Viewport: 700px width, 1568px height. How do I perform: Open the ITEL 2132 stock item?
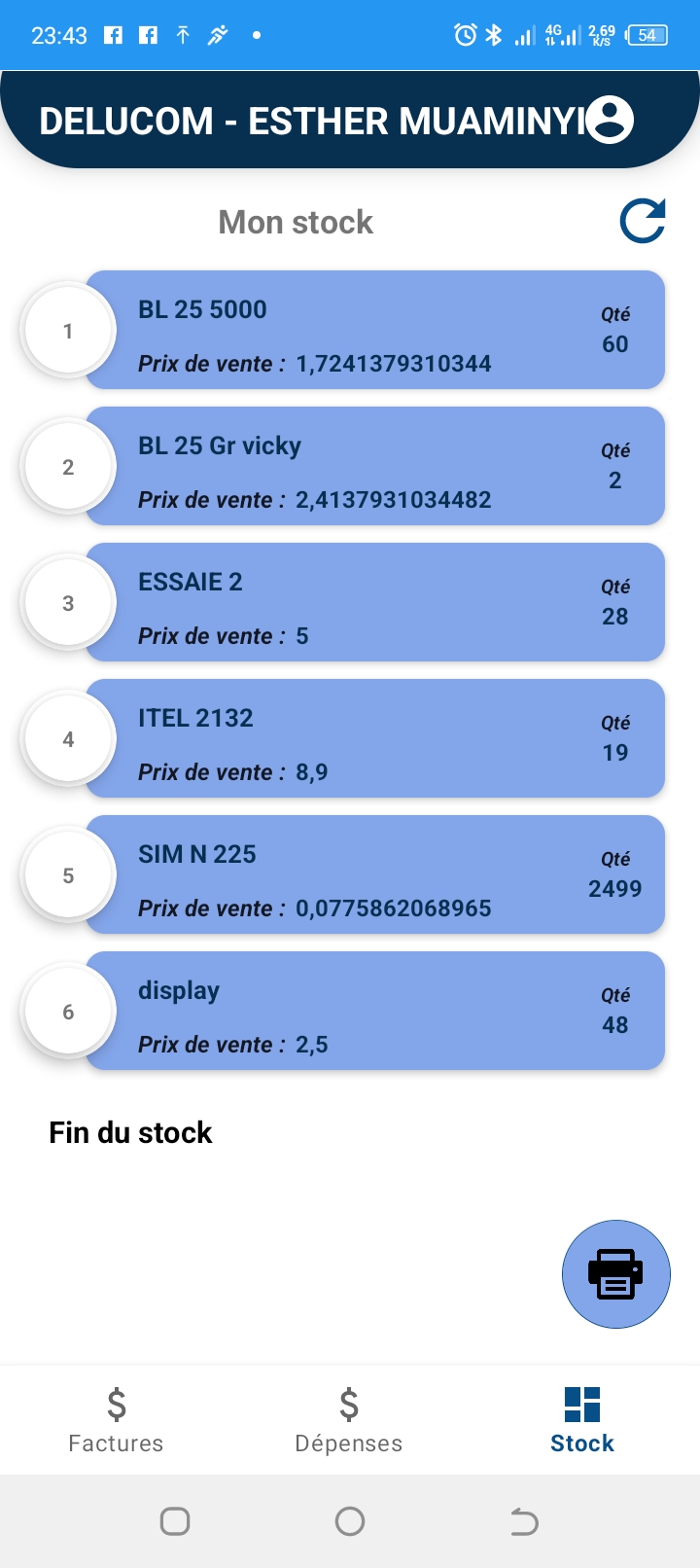tap(374, 739)
